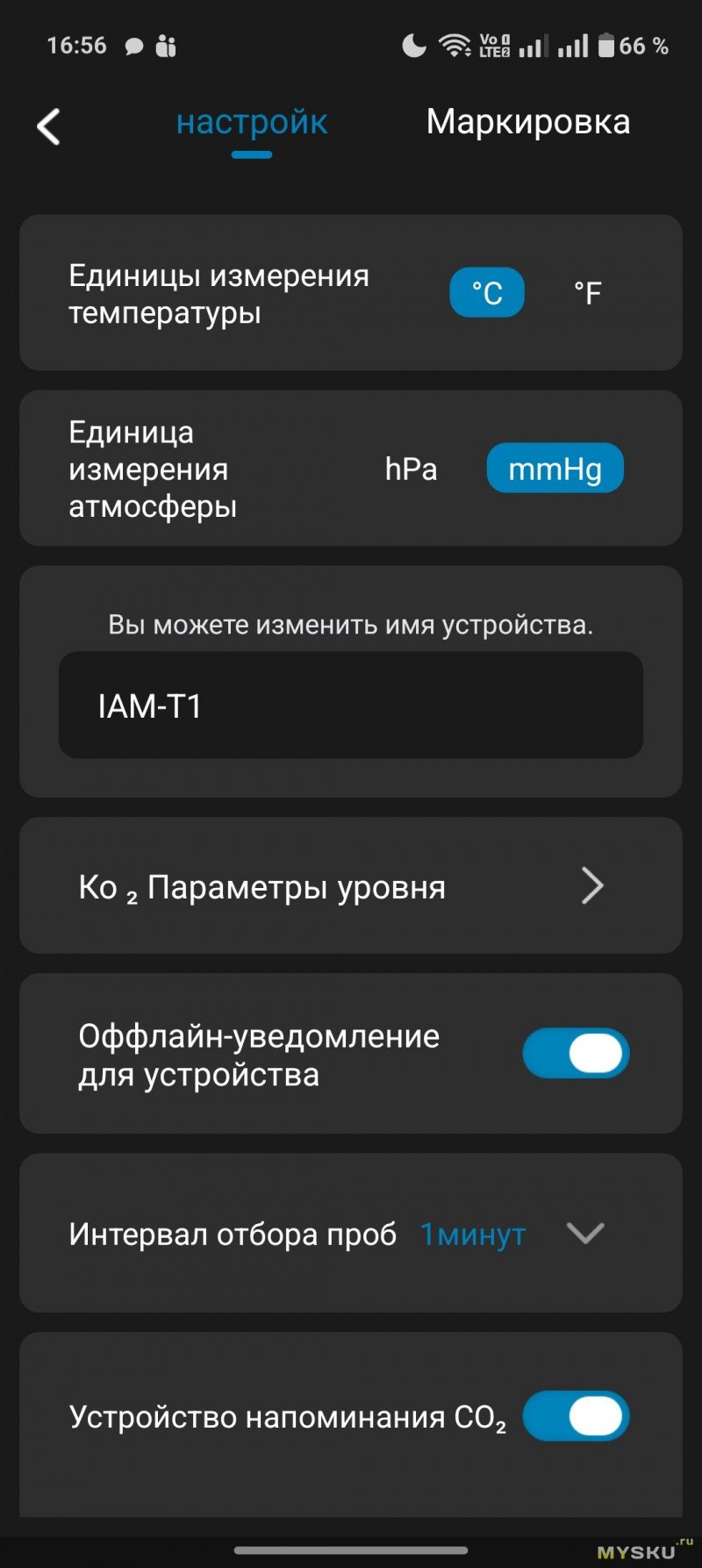Select °C as temperature unit
The width and height of the screenshot is (702, 1568).
point(487,292)
